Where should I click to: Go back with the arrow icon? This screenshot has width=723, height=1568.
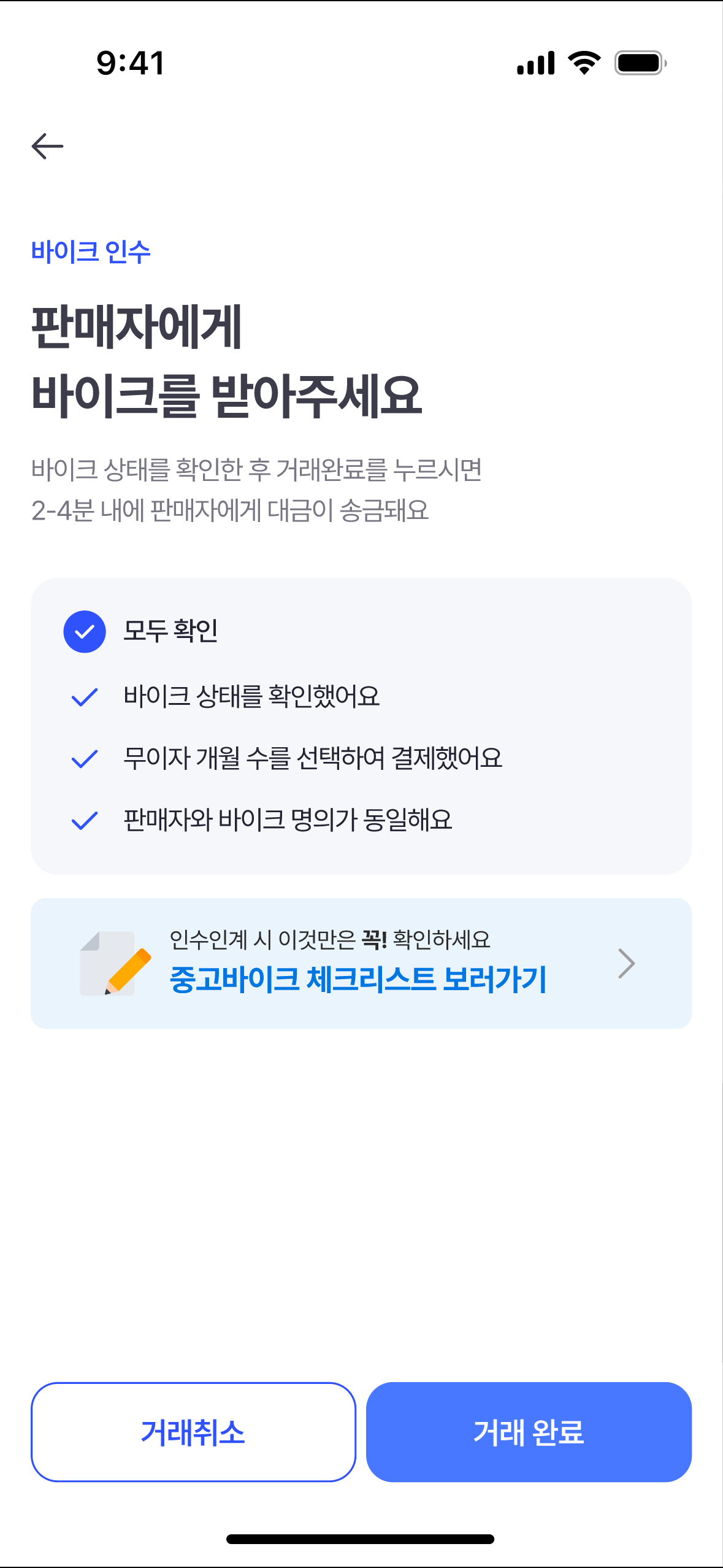click(x=47, y=146)
